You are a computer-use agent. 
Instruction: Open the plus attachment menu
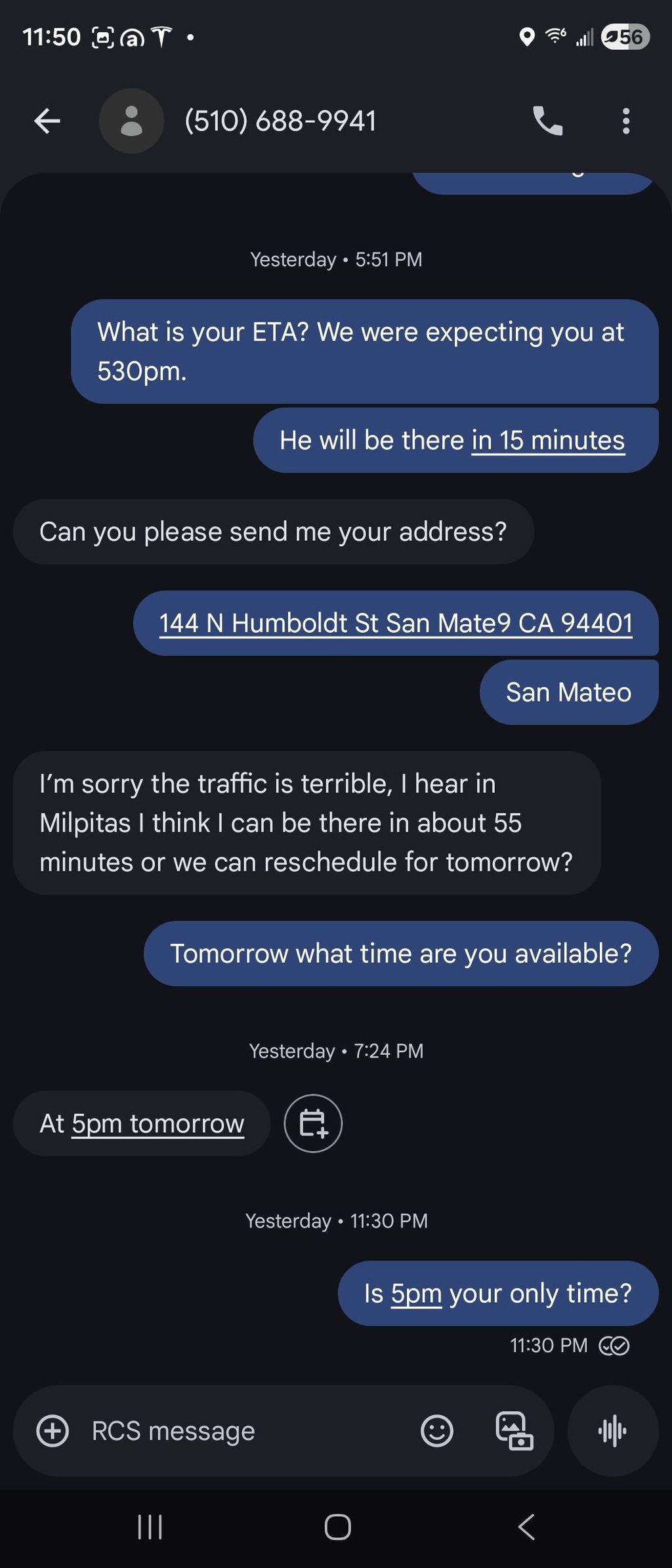pos(52,1431)
